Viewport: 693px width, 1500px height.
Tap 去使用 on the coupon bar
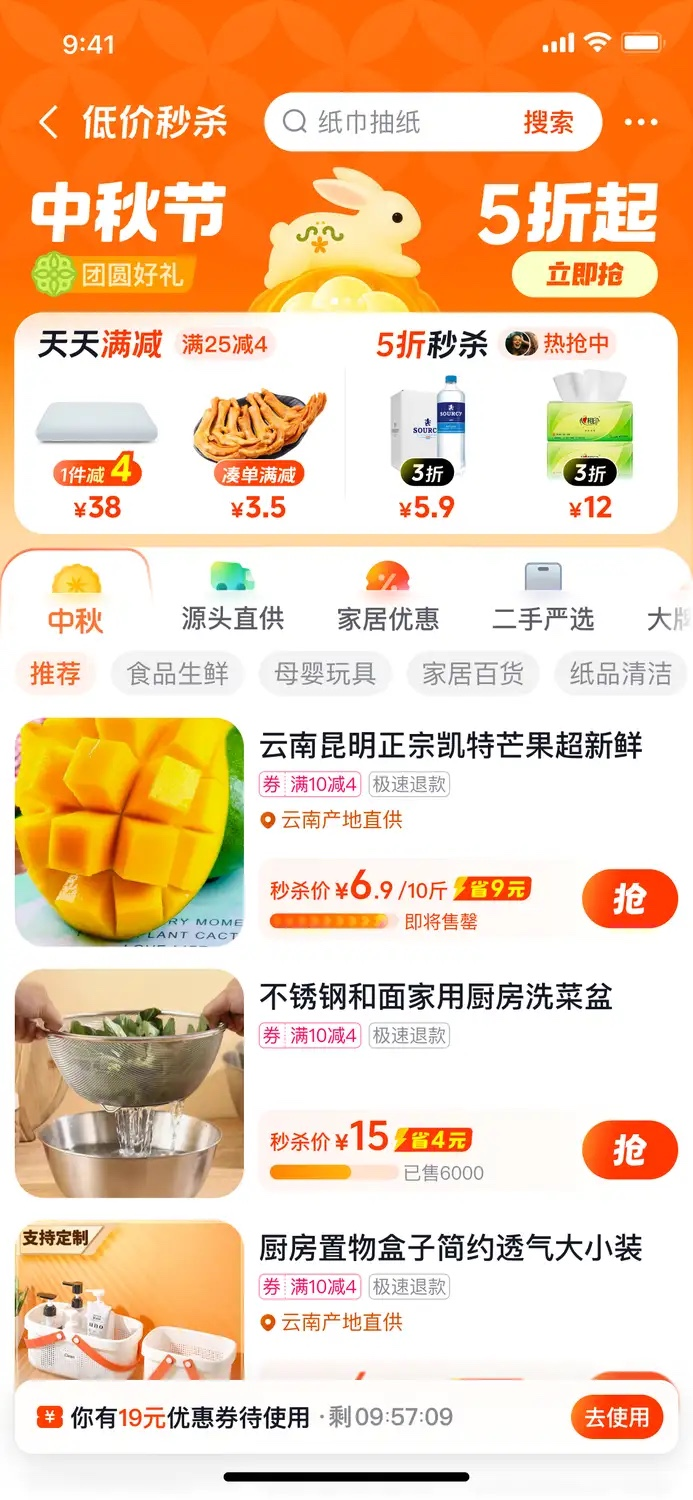pos(616,1417)
